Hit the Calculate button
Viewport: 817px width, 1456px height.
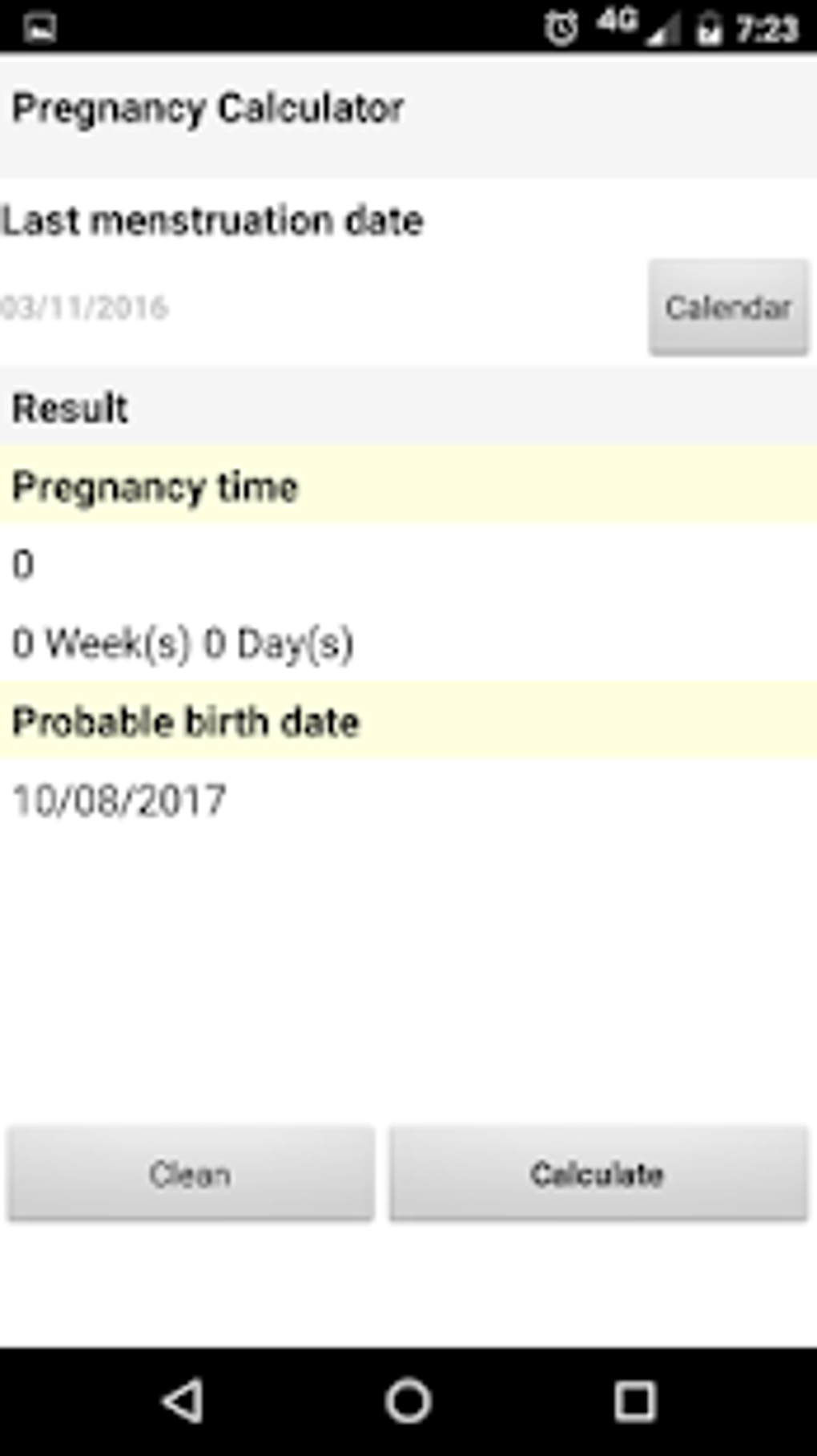click(598, 1174)
